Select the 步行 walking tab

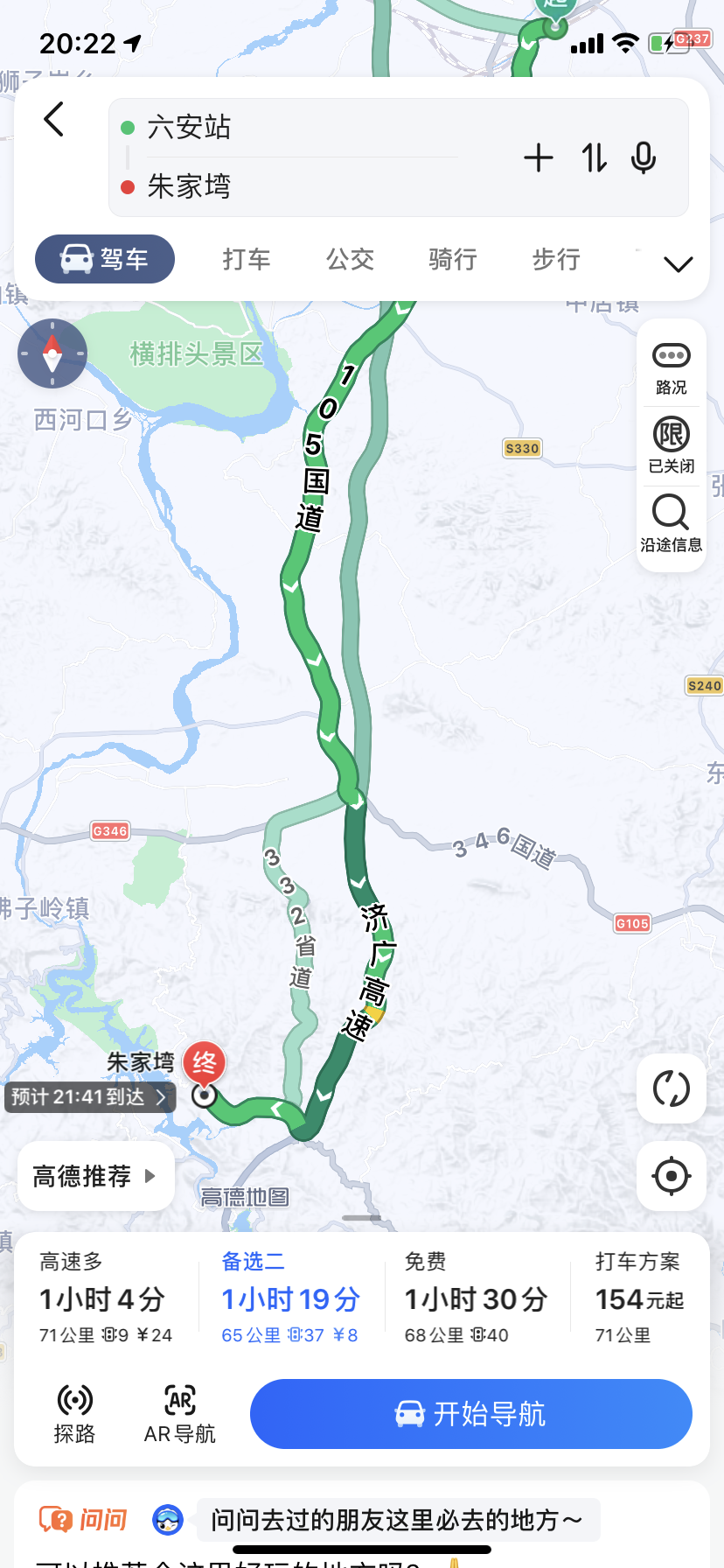556,260
